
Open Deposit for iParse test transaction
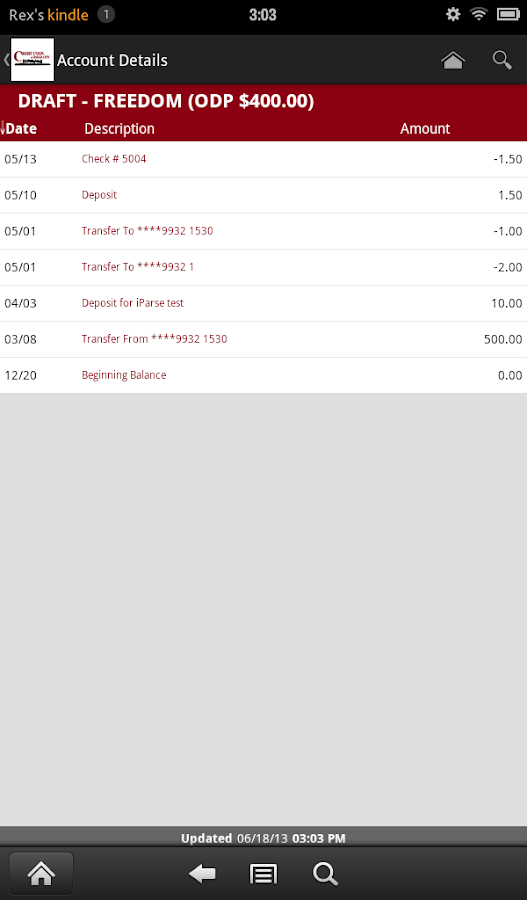(264, 303)
